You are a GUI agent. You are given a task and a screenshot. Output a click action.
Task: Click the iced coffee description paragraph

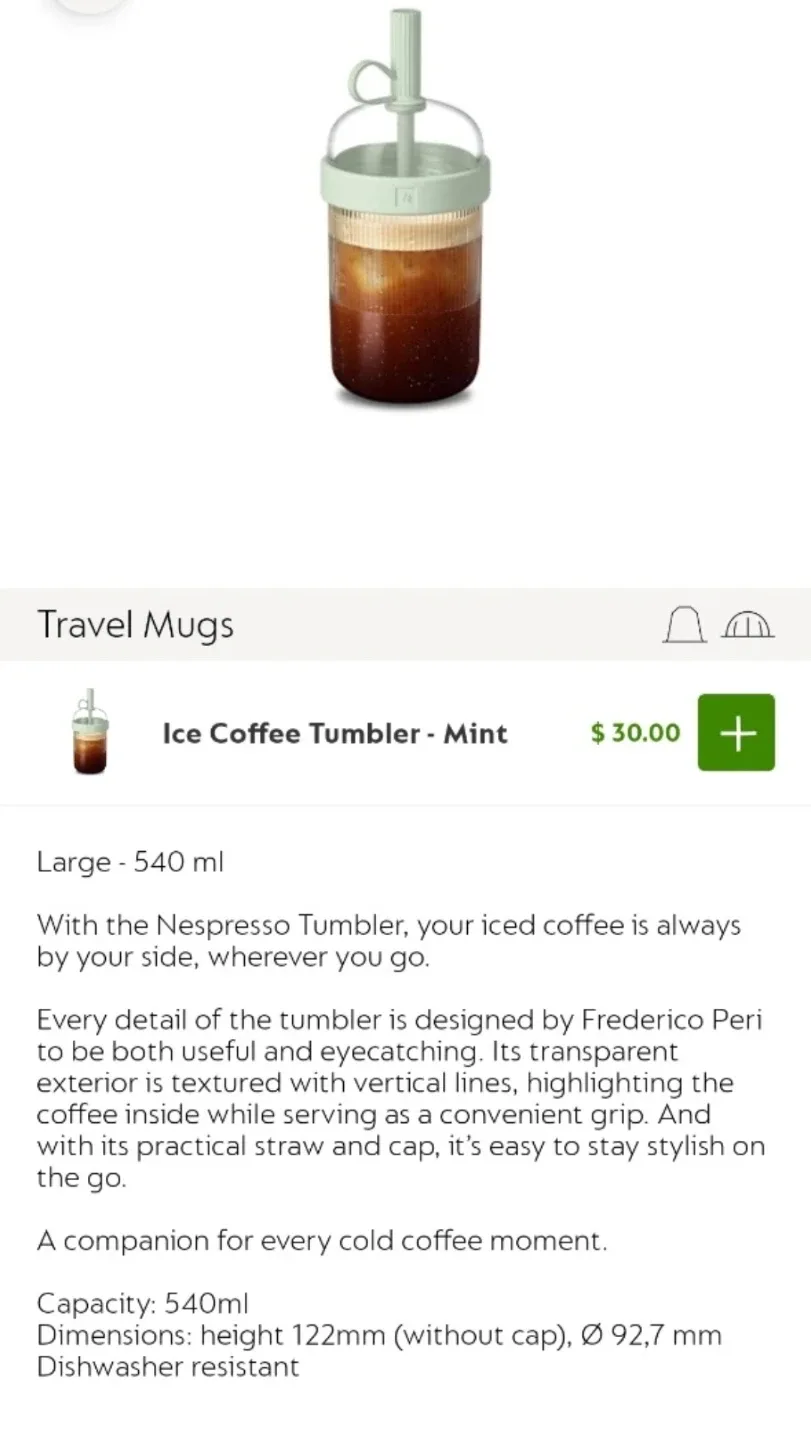388,940
